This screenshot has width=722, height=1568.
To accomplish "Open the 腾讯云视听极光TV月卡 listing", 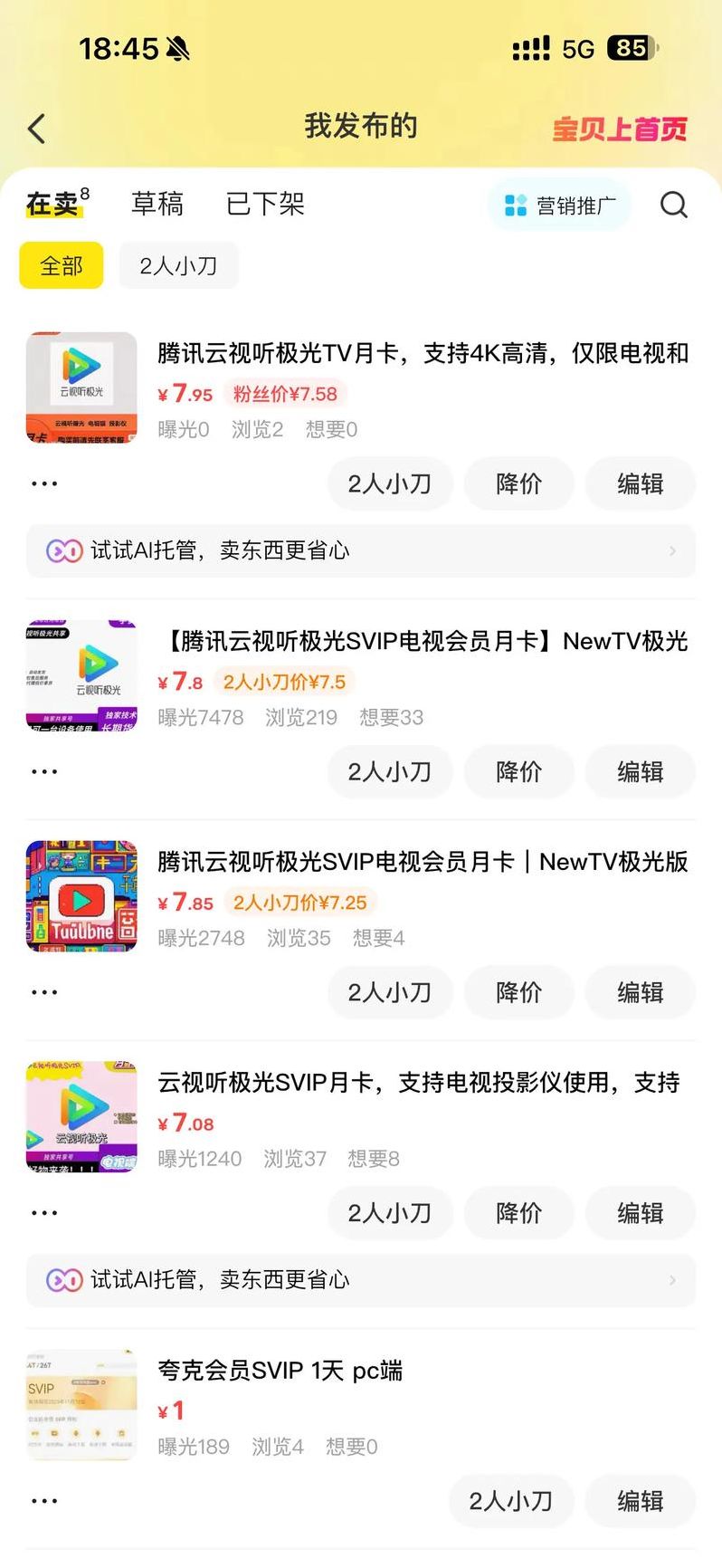I will point(423,353).
